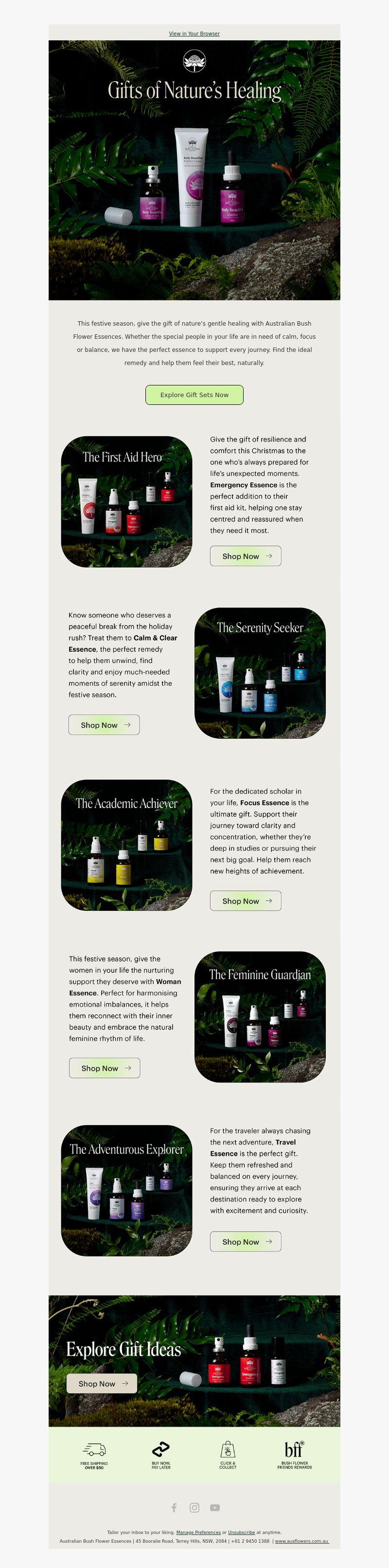389x1568 pixels.
Task: Open The First Aid Hero image tile
Action: point(126,502)
